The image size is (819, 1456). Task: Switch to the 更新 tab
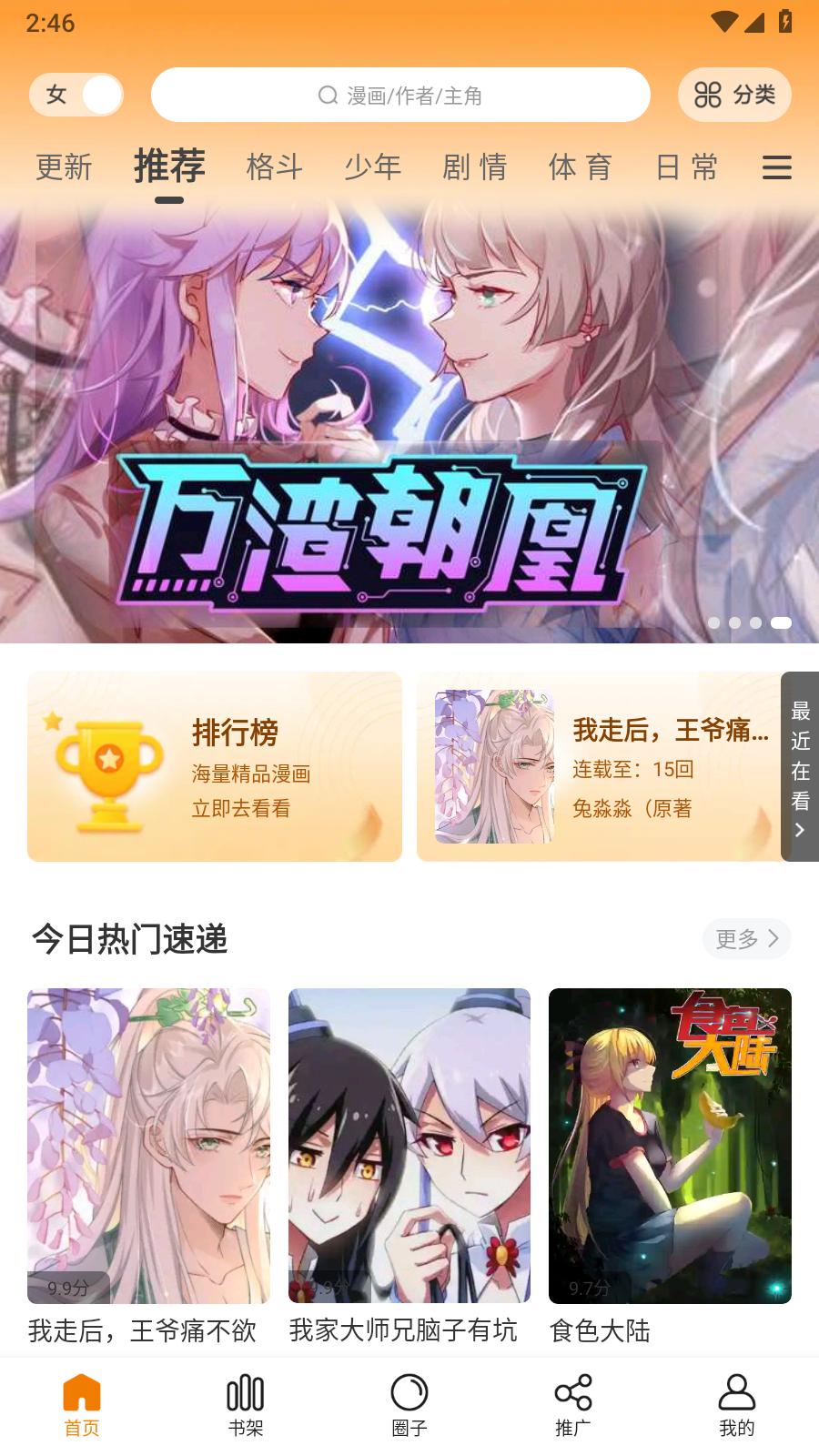(64, 167)
